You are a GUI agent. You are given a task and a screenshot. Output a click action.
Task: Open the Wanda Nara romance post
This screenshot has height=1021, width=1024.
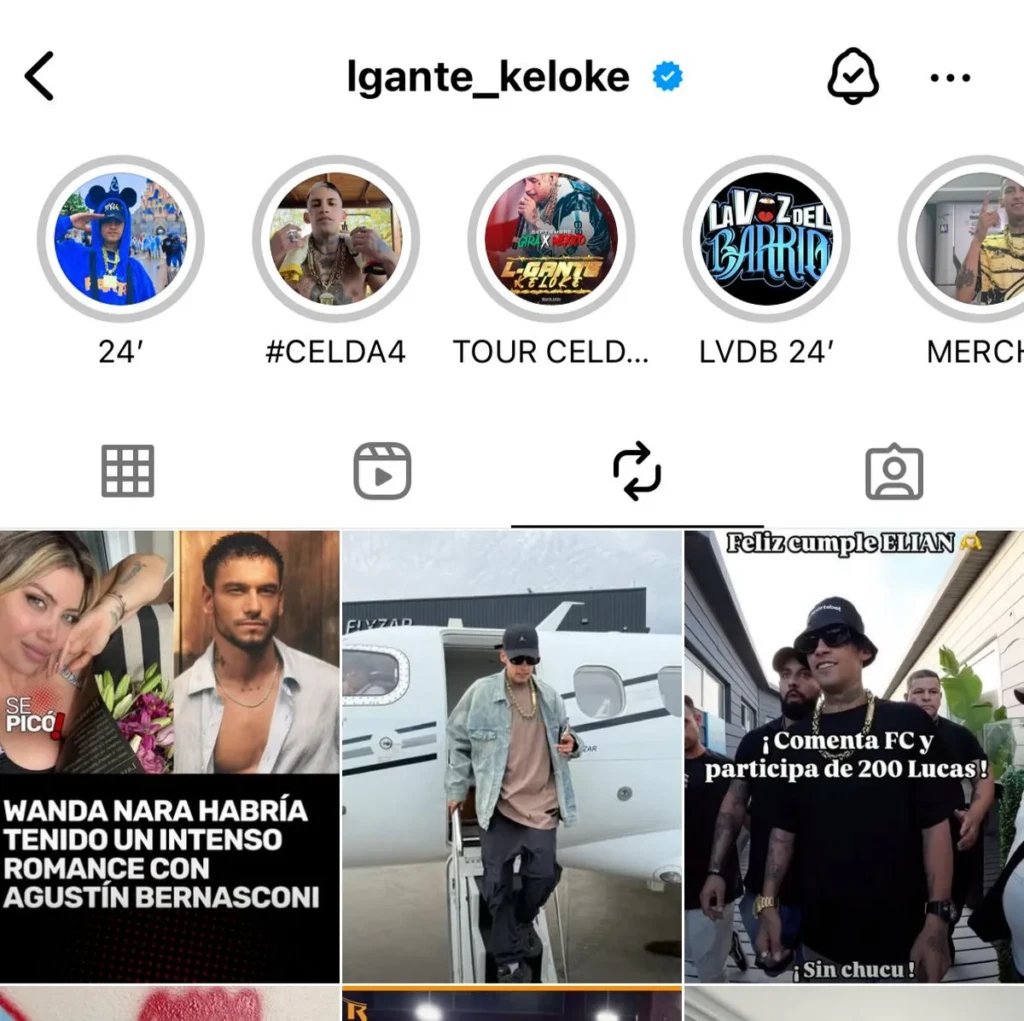tap(169, 757)
